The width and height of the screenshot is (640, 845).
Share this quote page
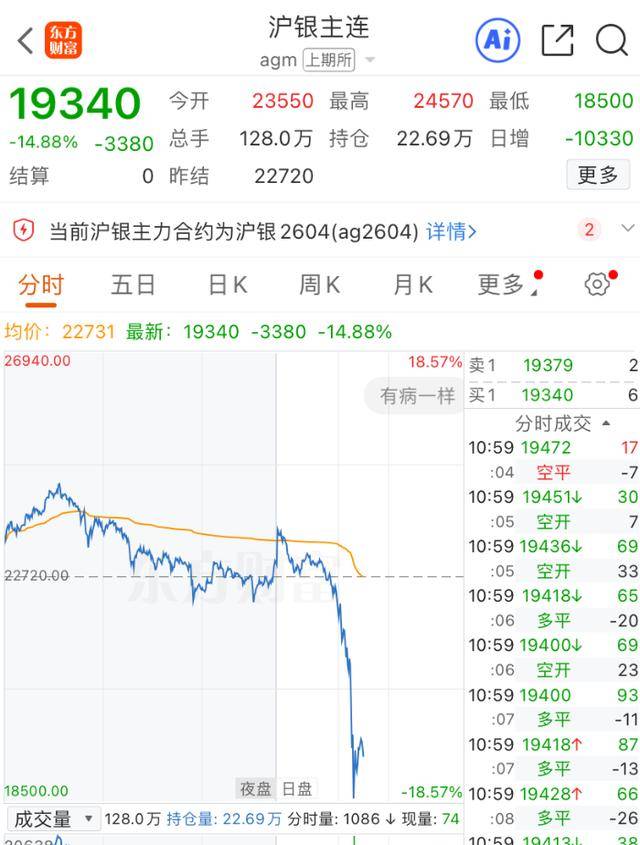point(557,40)
